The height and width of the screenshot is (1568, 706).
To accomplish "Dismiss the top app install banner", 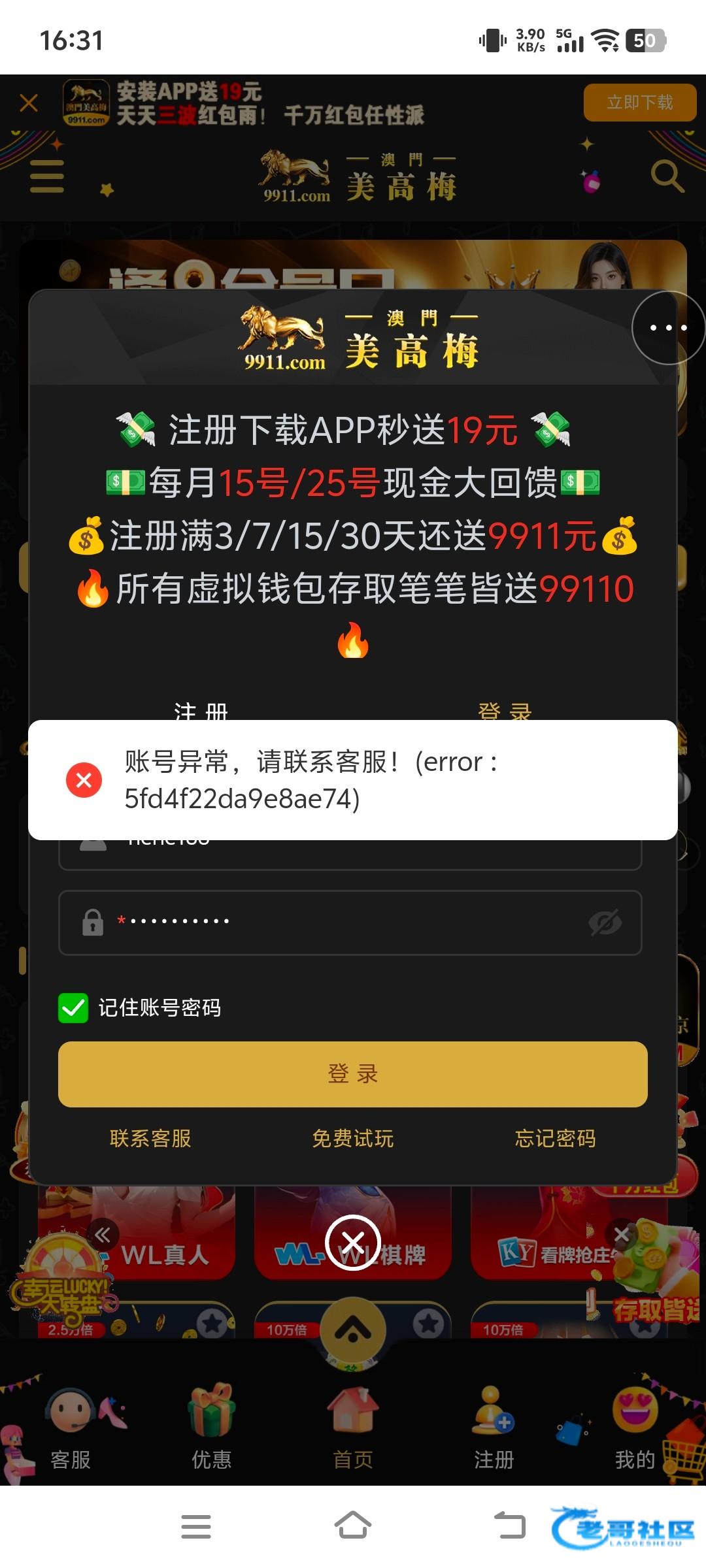I will (29, 103).
